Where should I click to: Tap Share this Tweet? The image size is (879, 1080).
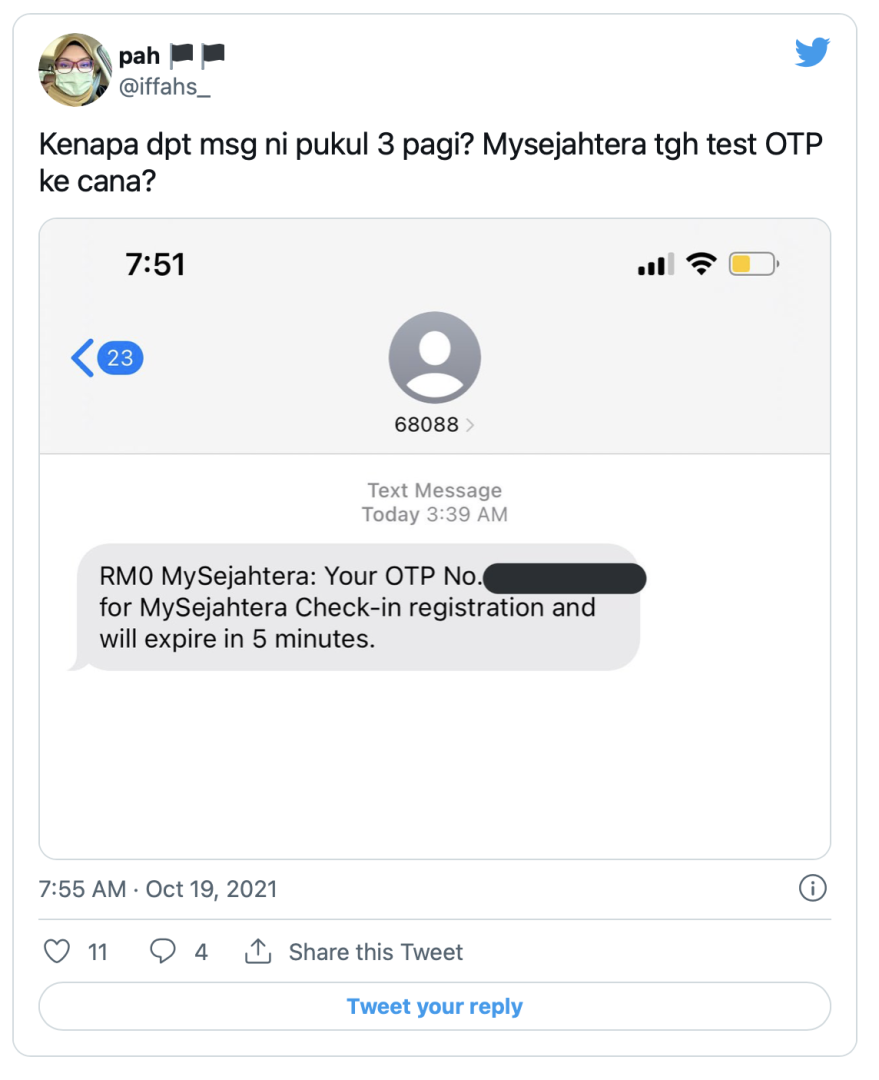click(356, 952)
